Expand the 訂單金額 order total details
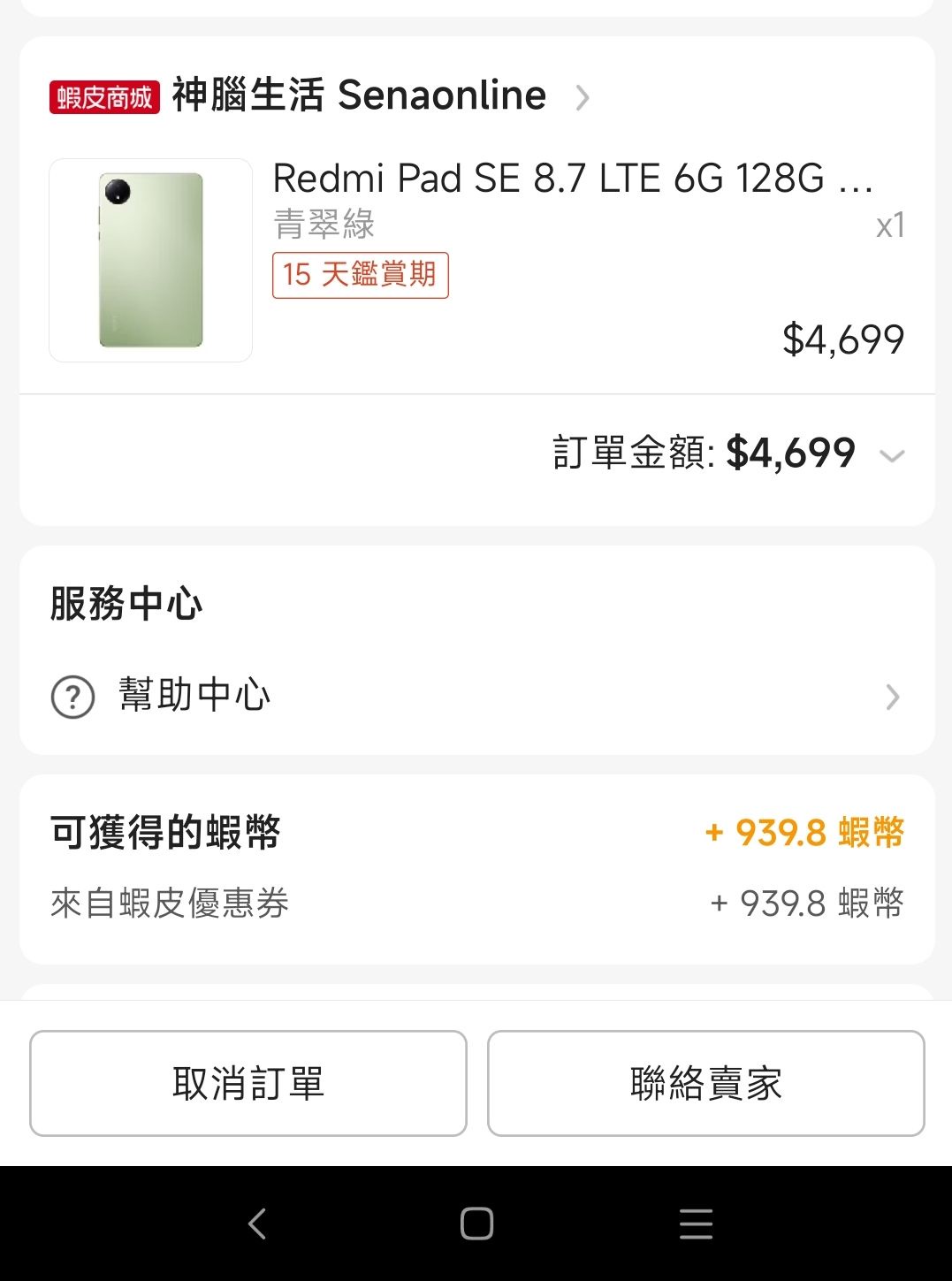The width and height of the screenshot is (952, 1281). click(892, 456)
